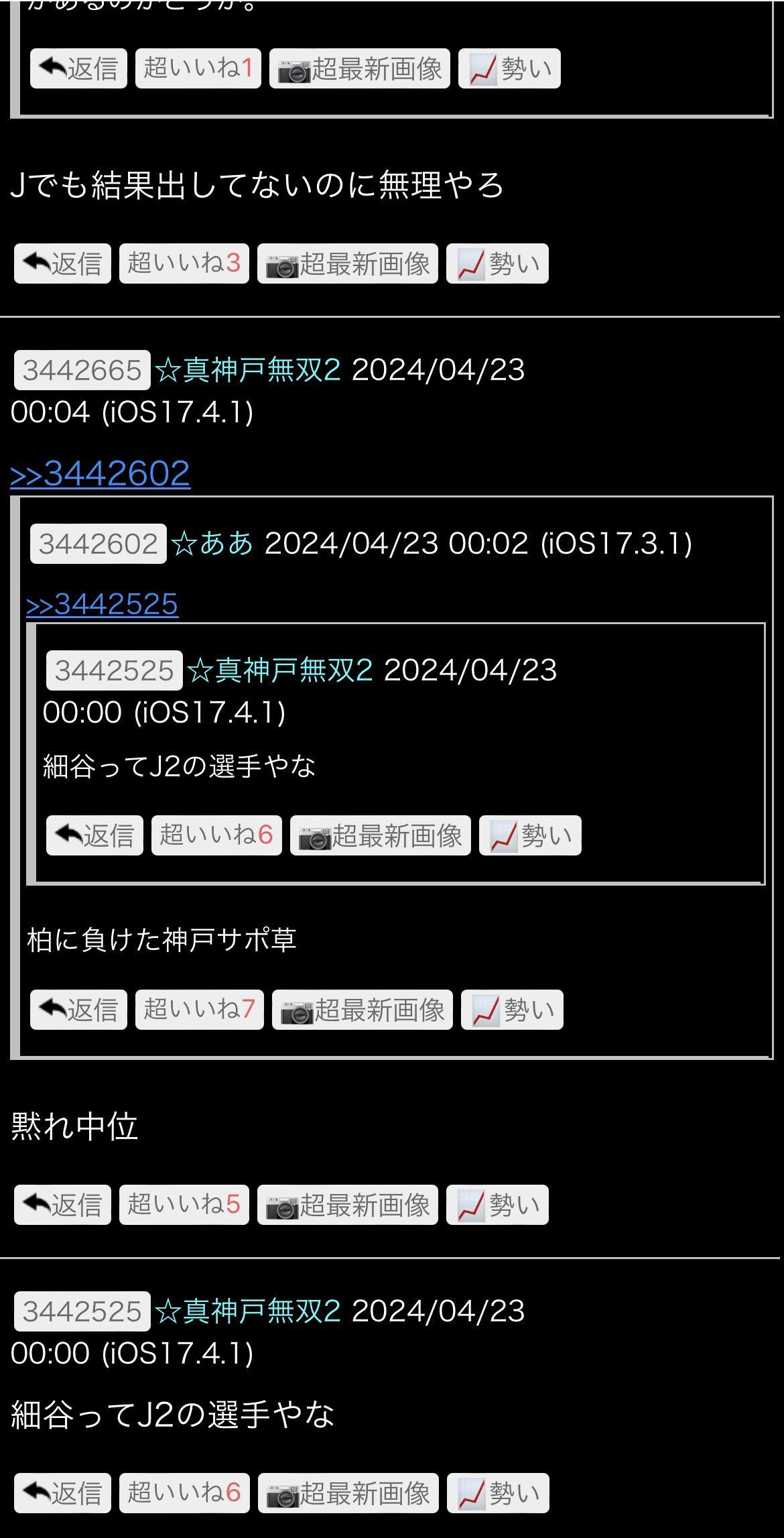784x1538 pixels.
Task: Tap post number 3442665 badge
Action: point(82,370)
